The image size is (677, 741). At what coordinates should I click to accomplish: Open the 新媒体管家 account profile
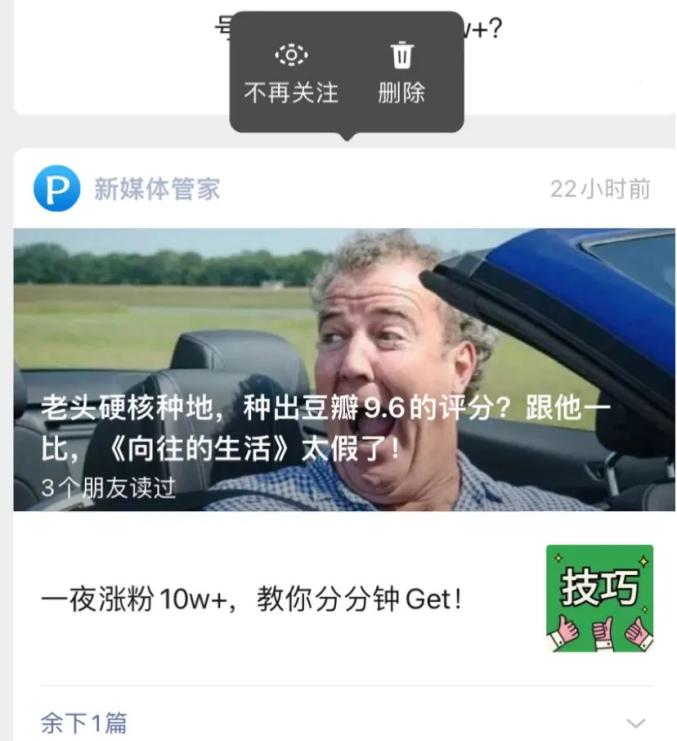coord(156,189)
